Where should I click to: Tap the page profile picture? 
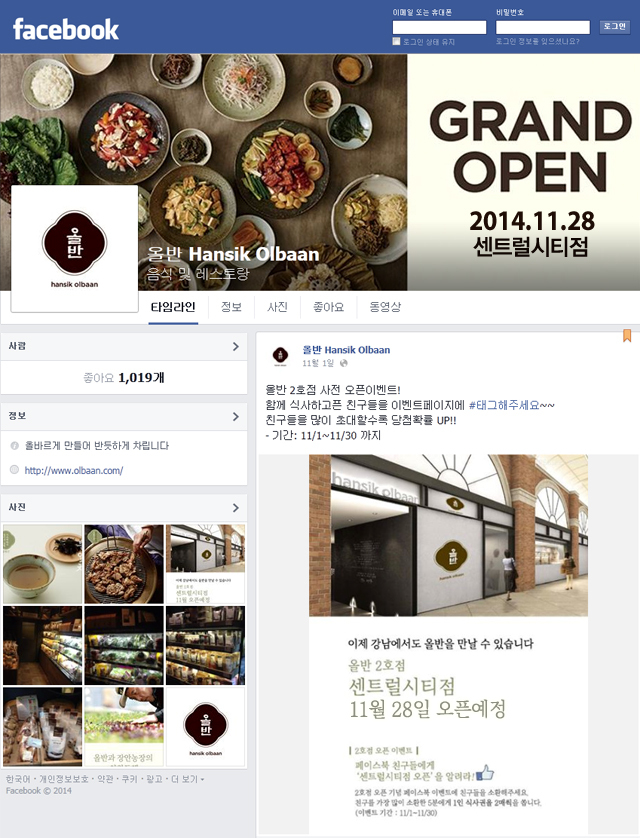coord(74,249)
